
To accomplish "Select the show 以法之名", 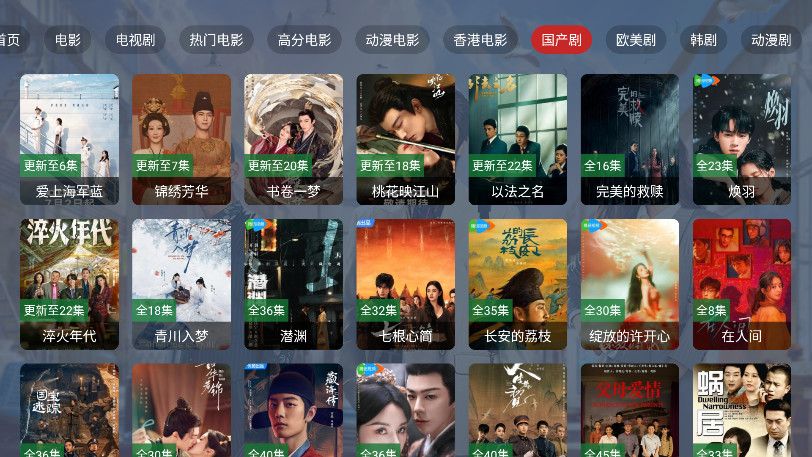I will [518, 139].
